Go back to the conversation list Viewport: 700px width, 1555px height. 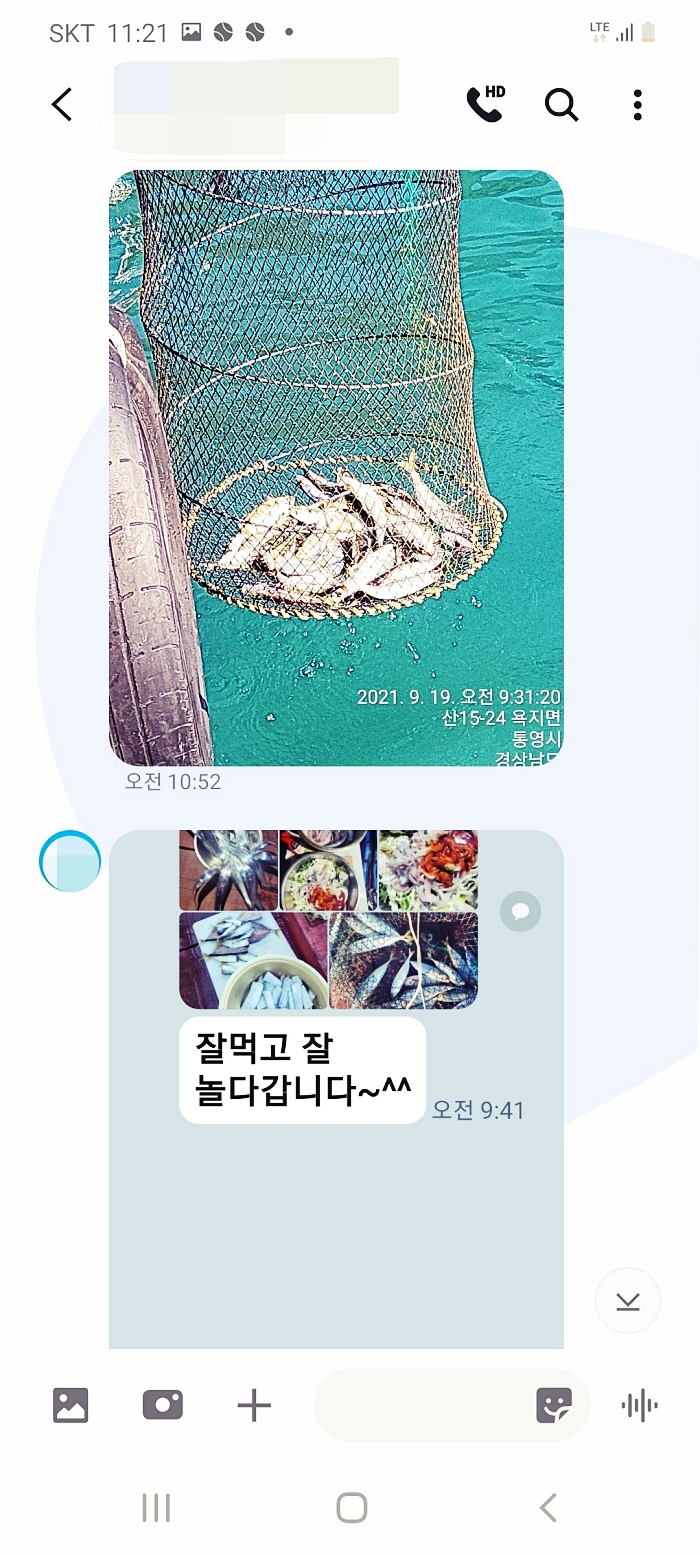[x=62, y=104]
